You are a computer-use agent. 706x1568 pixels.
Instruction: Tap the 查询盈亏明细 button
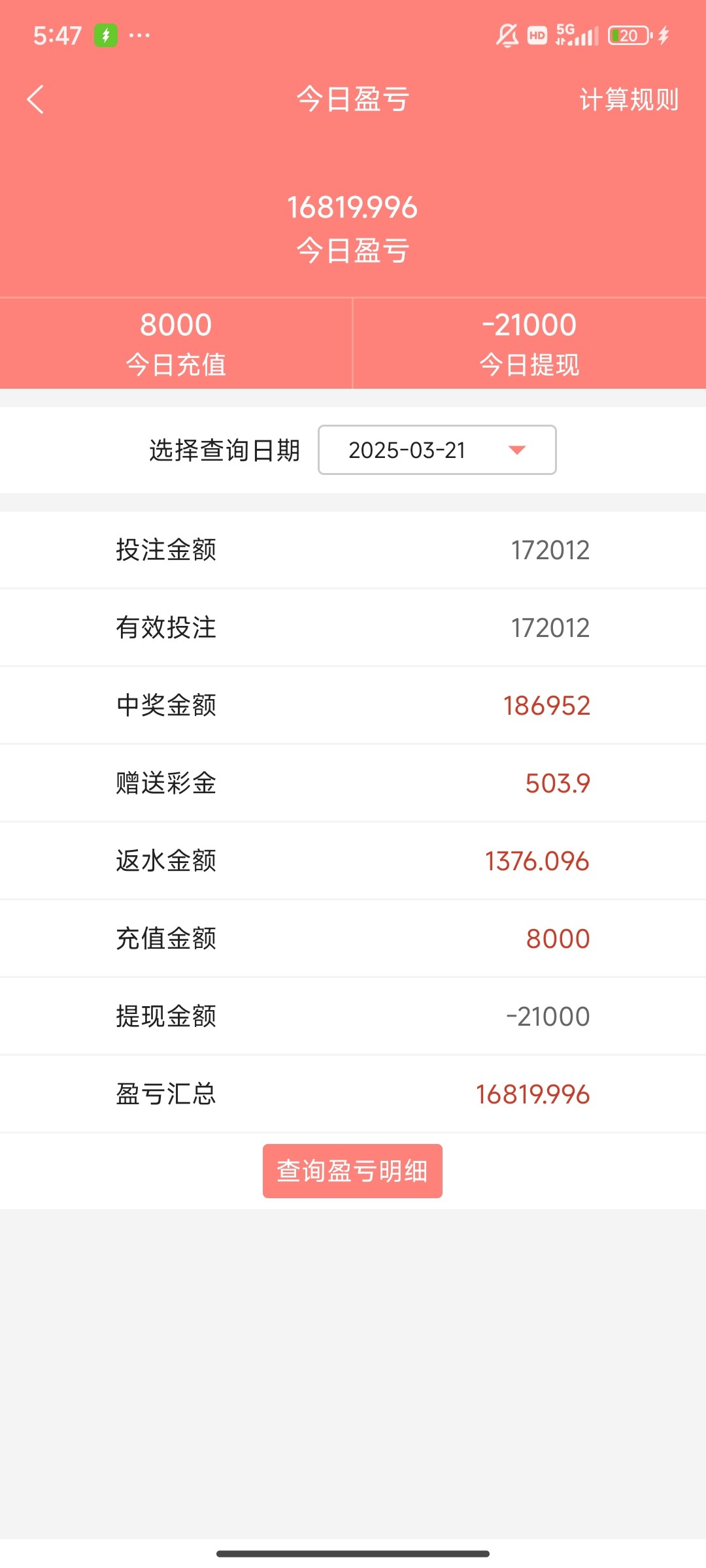coord(352,1171)
